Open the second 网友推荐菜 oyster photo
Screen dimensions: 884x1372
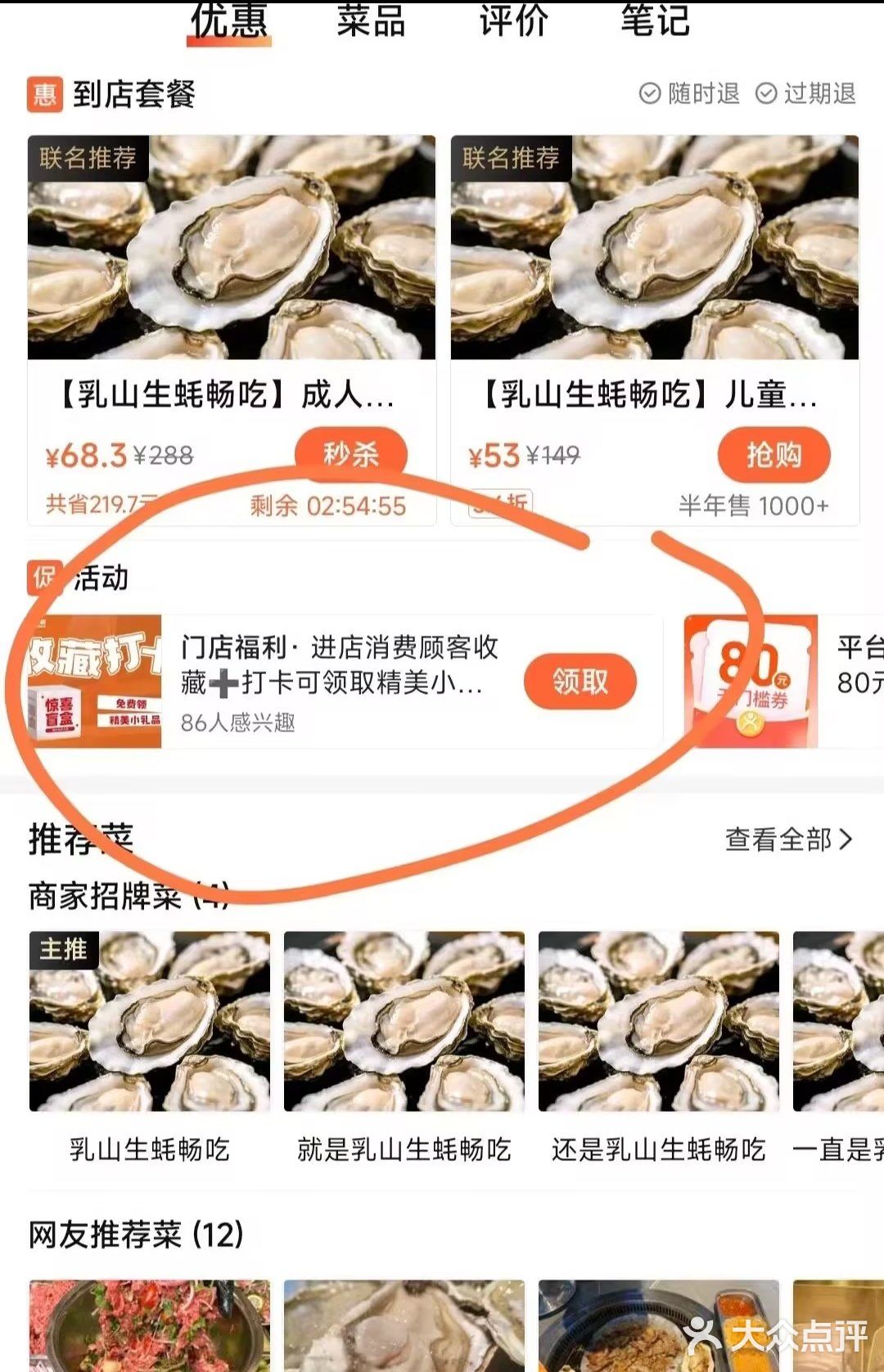404,1325
